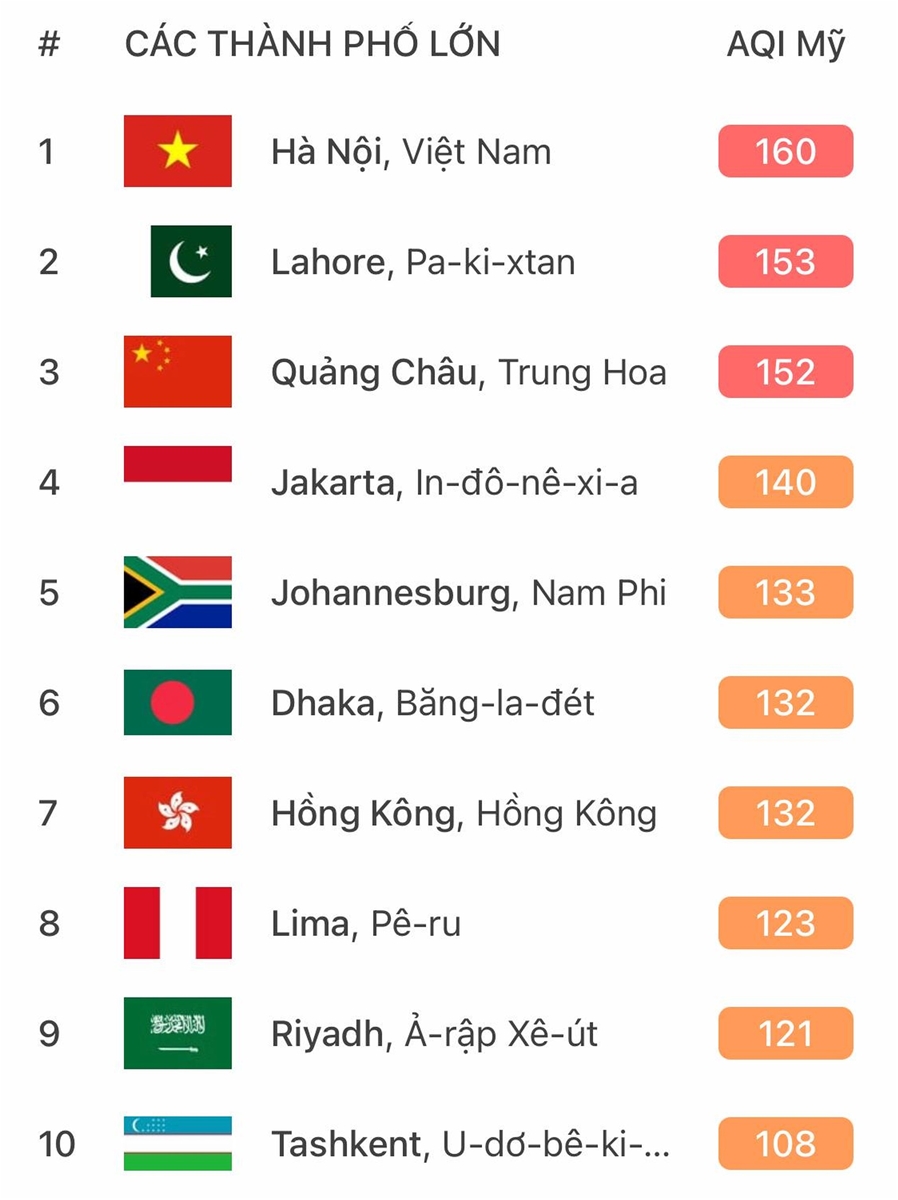Open the Riyadh, Ả-rập Xê-út row
The height and width of the screenshot is (1200, 898).
[x=434, y=1033]
